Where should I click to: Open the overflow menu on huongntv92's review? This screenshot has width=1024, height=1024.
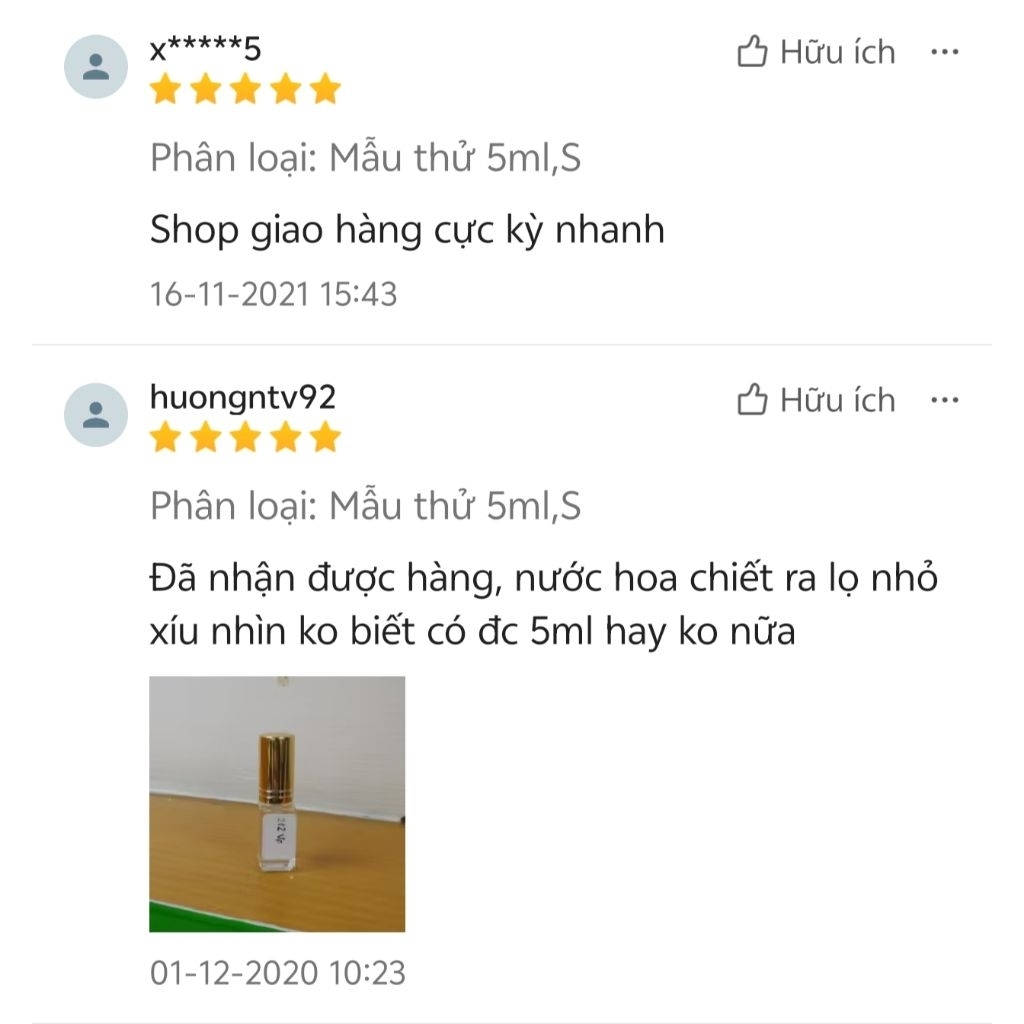(x=944, y=401)
